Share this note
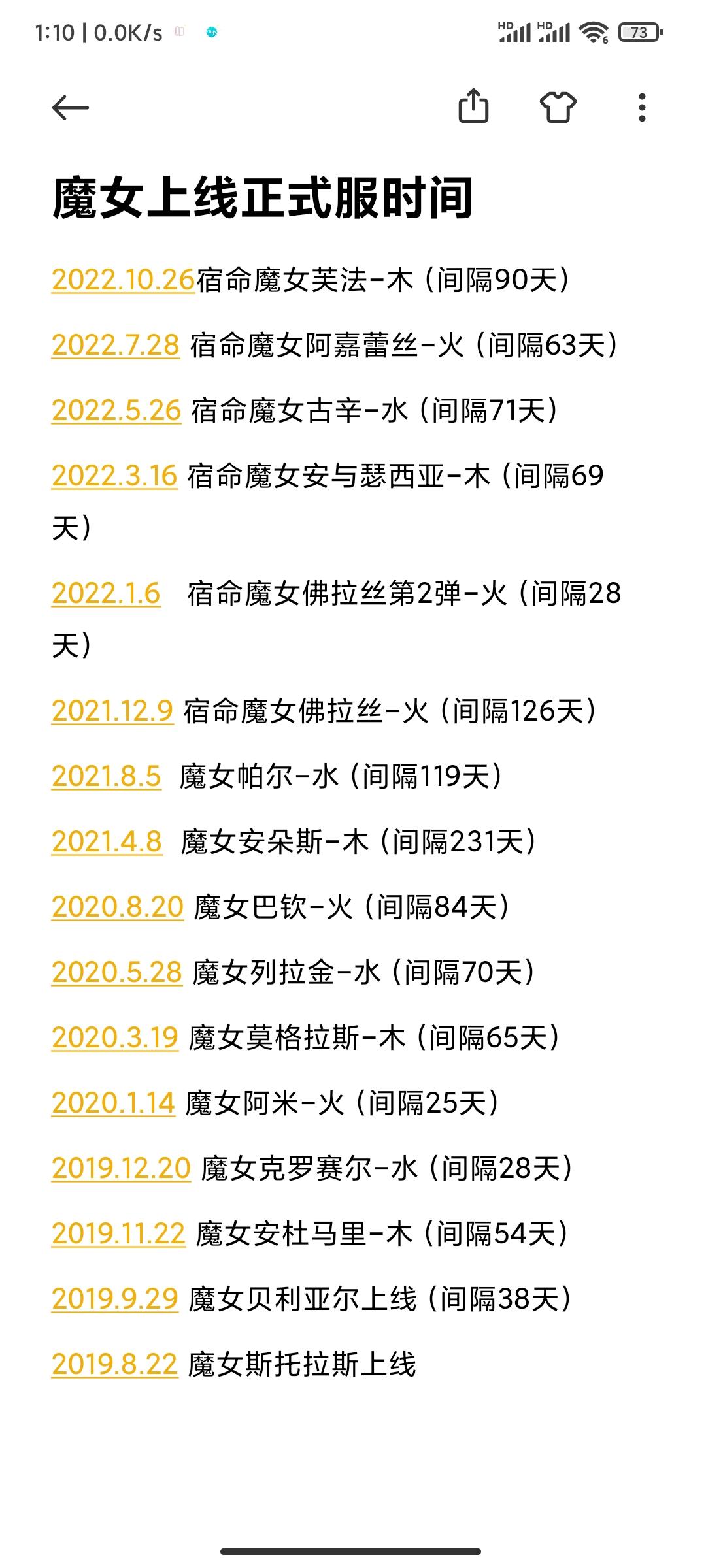 (473, 106)
